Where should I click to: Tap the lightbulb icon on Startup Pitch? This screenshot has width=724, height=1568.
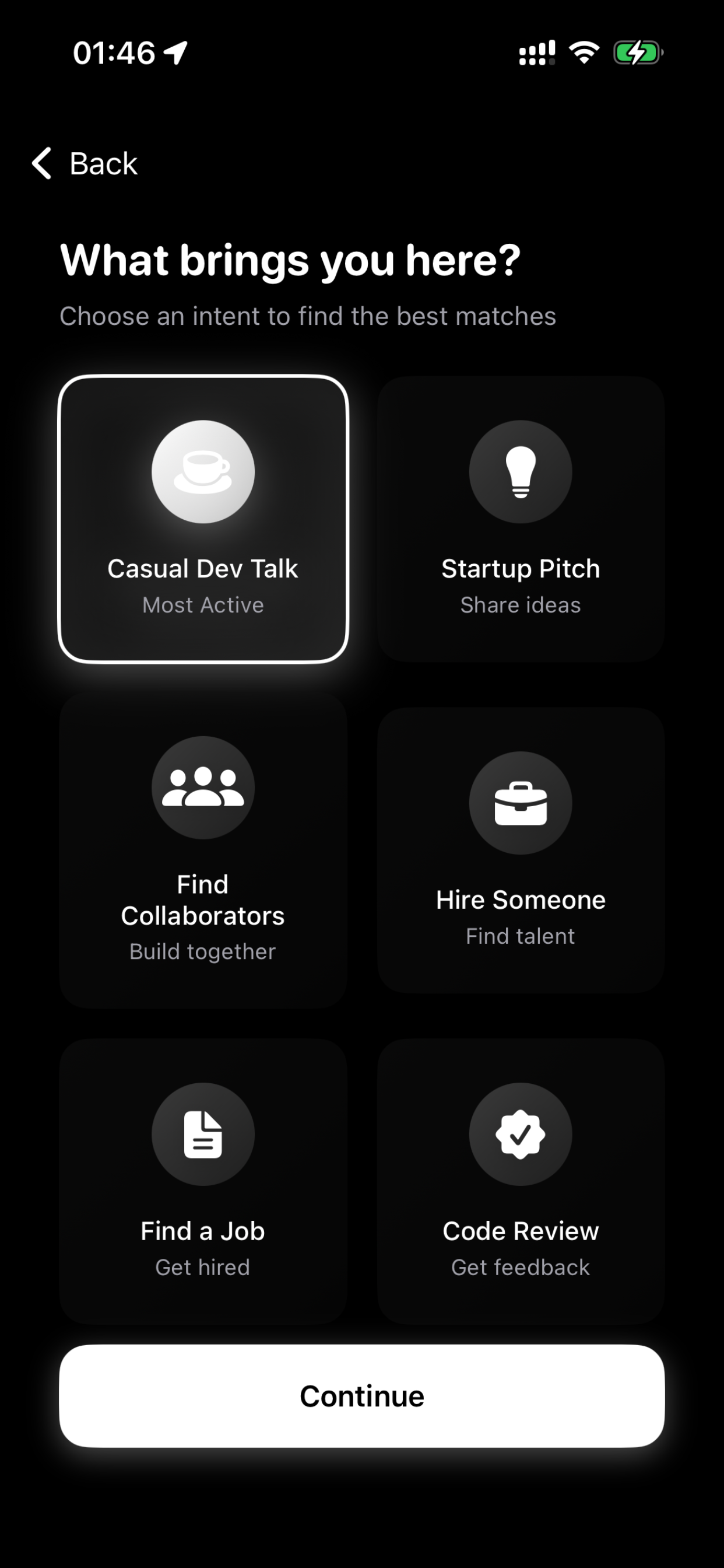point(520,472)
